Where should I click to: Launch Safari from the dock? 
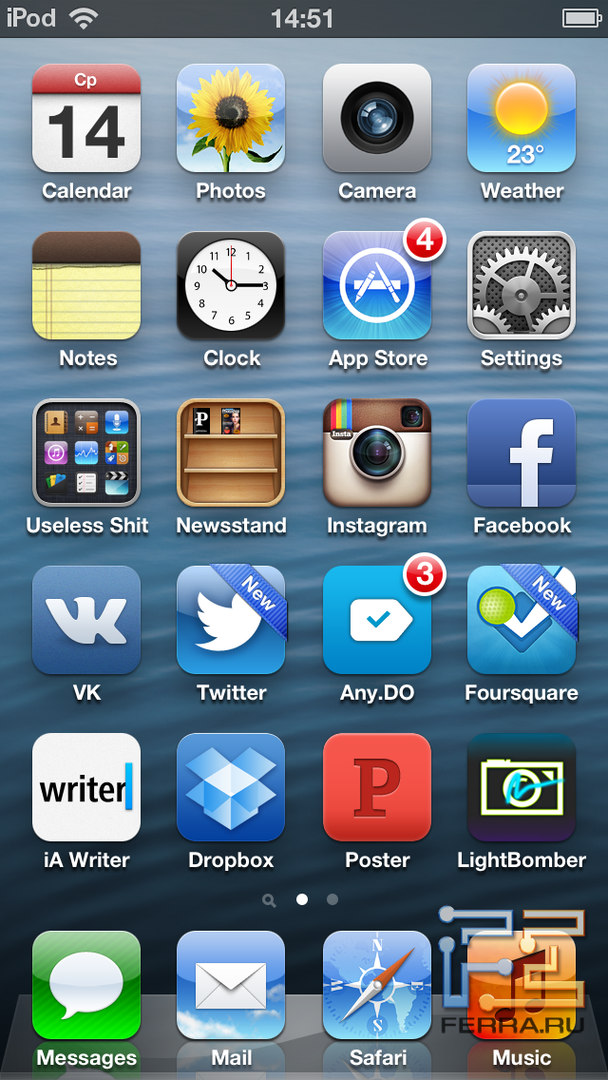coord(377,985)
